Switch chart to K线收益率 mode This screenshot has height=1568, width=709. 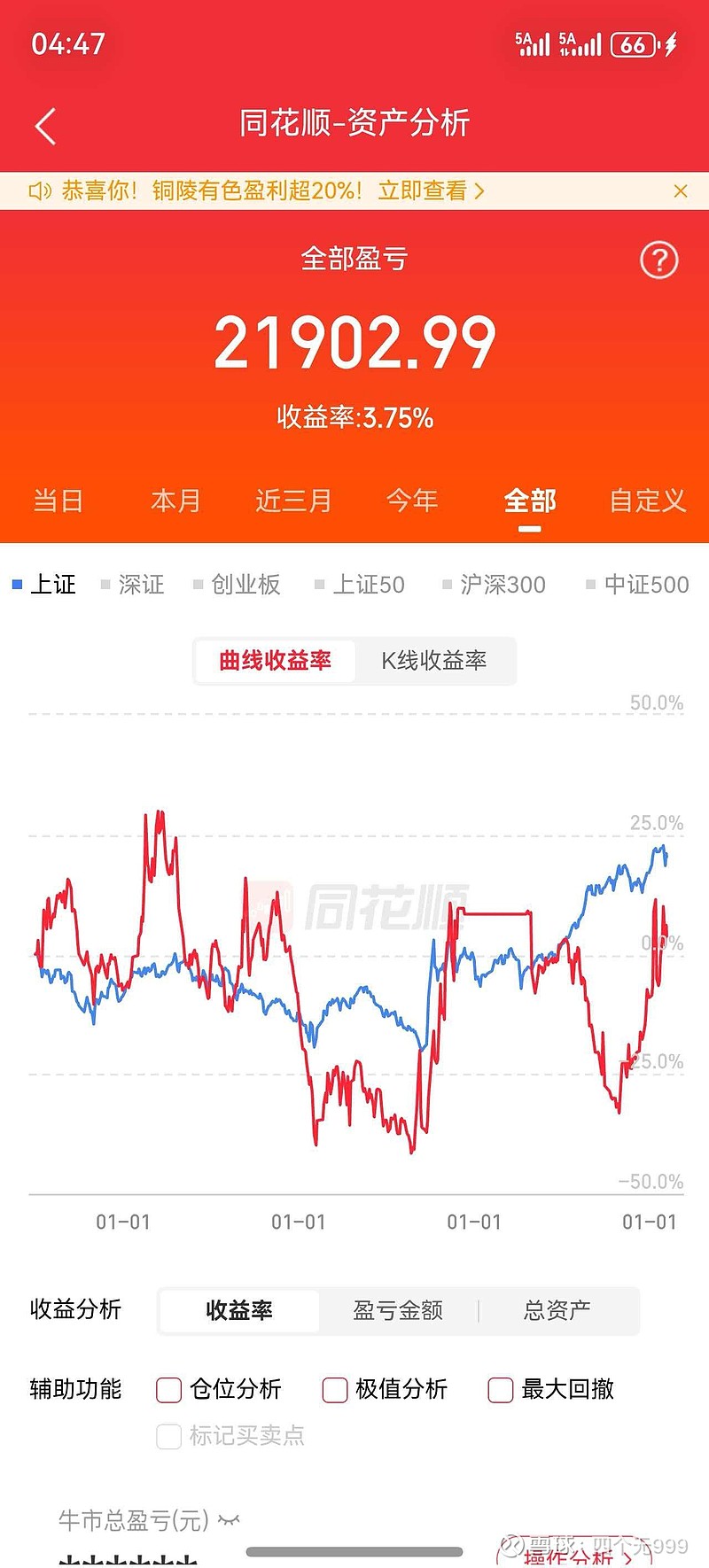pyautogui.click(x=436, y=661)
